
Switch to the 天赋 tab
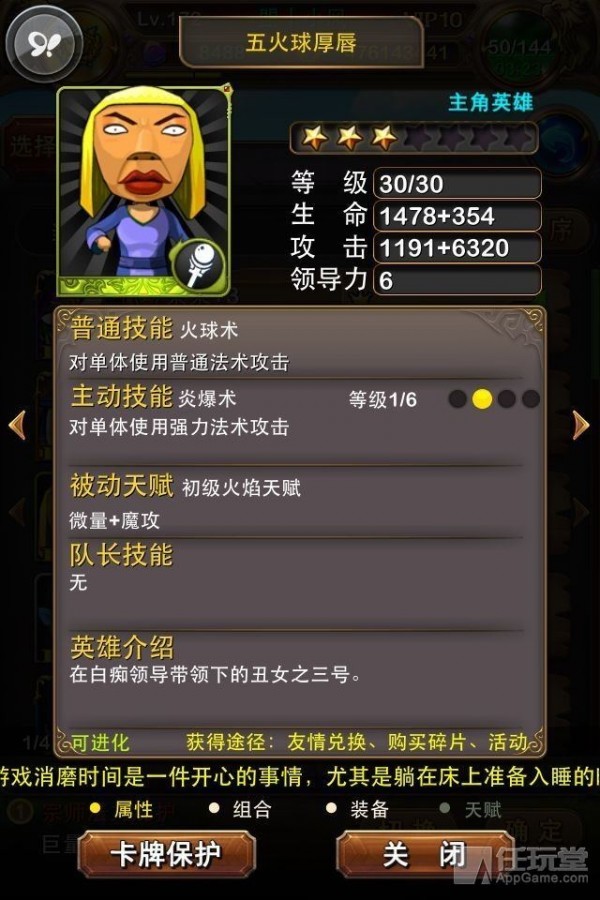coord(474,809)
